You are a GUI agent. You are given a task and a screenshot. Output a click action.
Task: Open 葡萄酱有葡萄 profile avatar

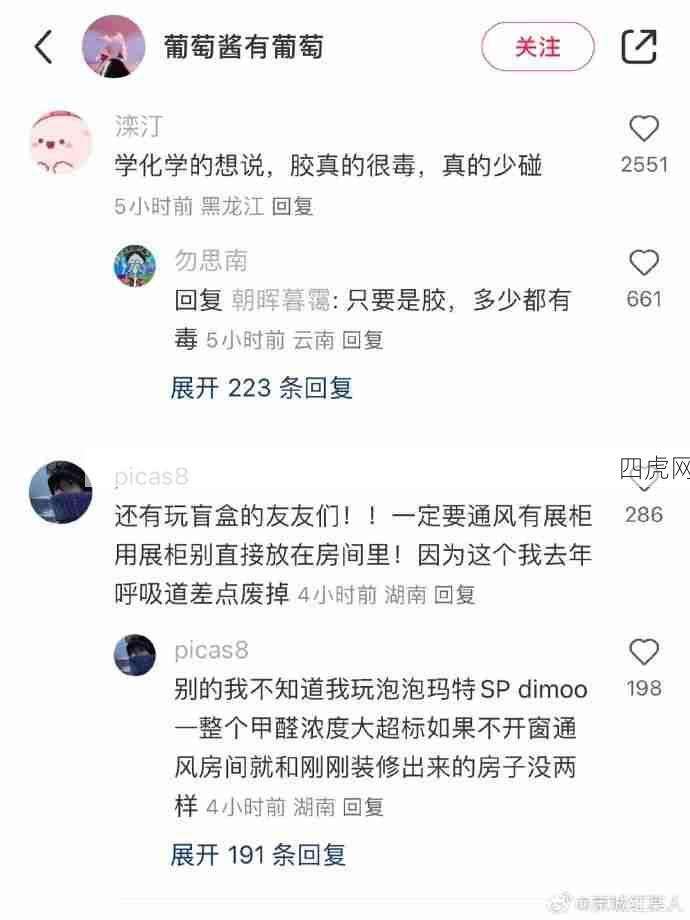coord(112,46)
